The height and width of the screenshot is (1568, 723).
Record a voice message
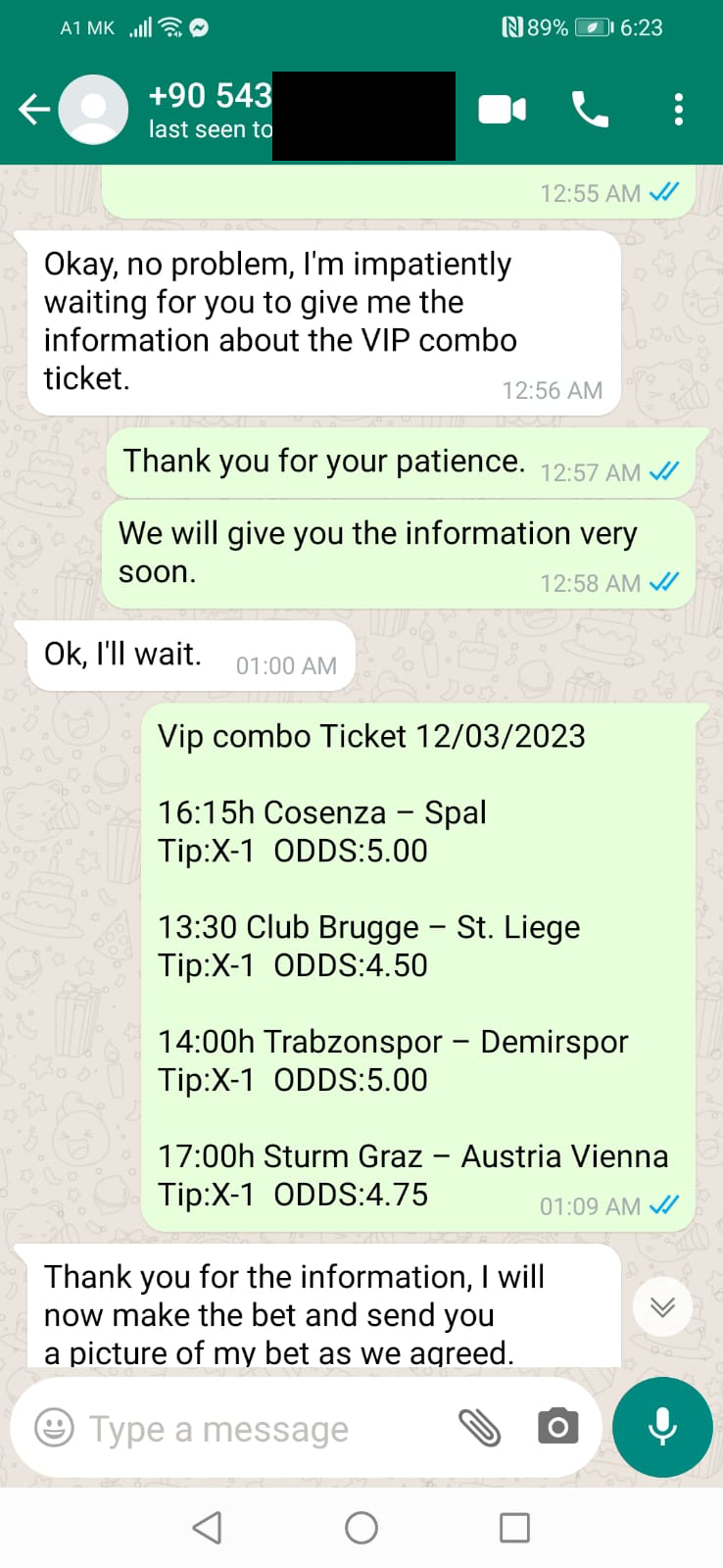(662, 1426)
